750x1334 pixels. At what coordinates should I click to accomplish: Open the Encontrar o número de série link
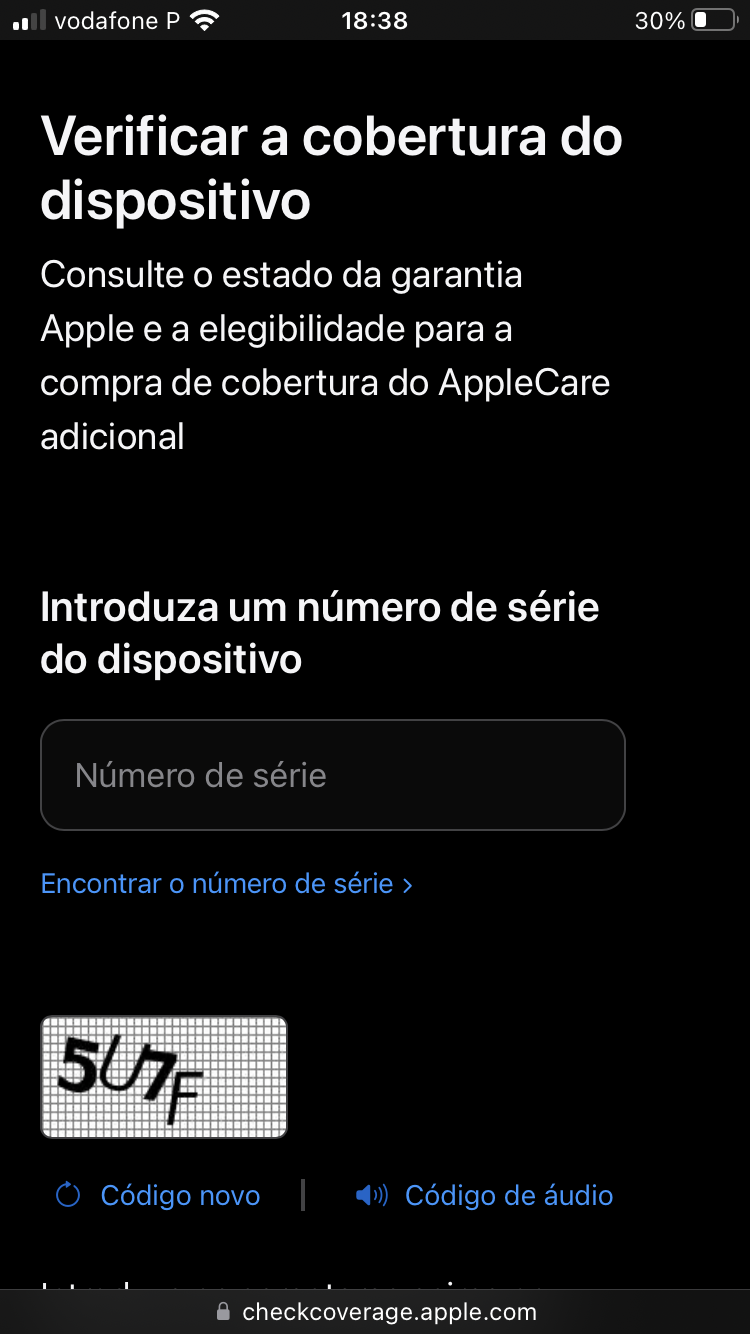point(226,884)
